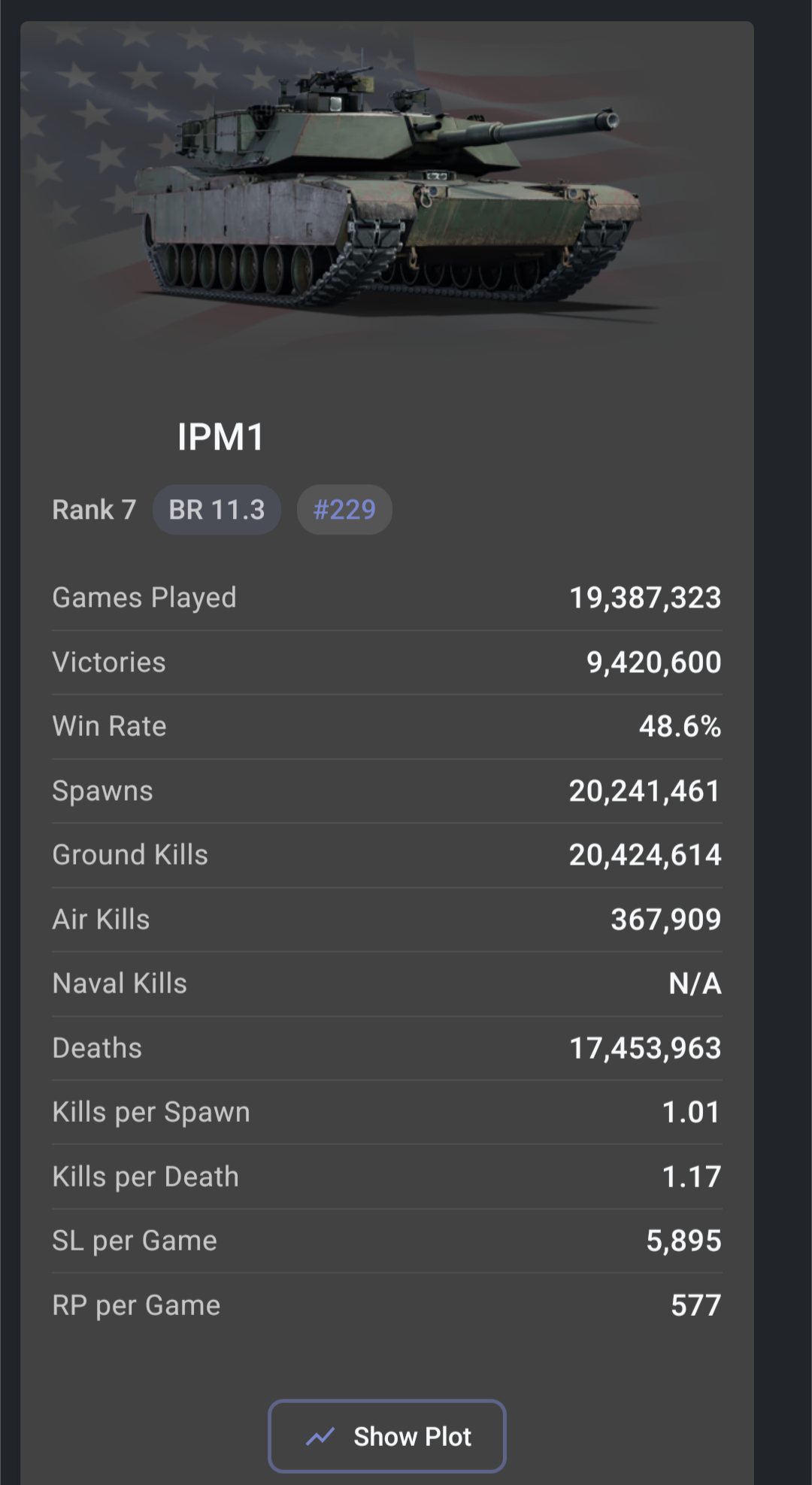Tap the Show Plot button
The height and width of the screenshot is (1485, 812).
point(387,1436)
